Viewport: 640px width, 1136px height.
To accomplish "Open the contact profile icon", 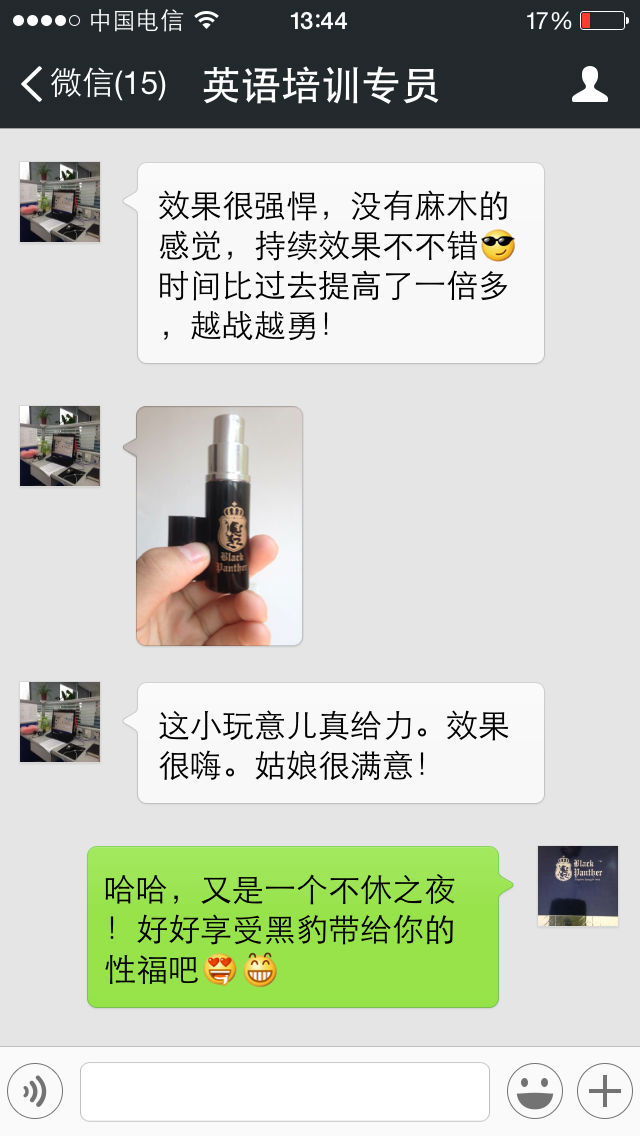I will point(589,84).
